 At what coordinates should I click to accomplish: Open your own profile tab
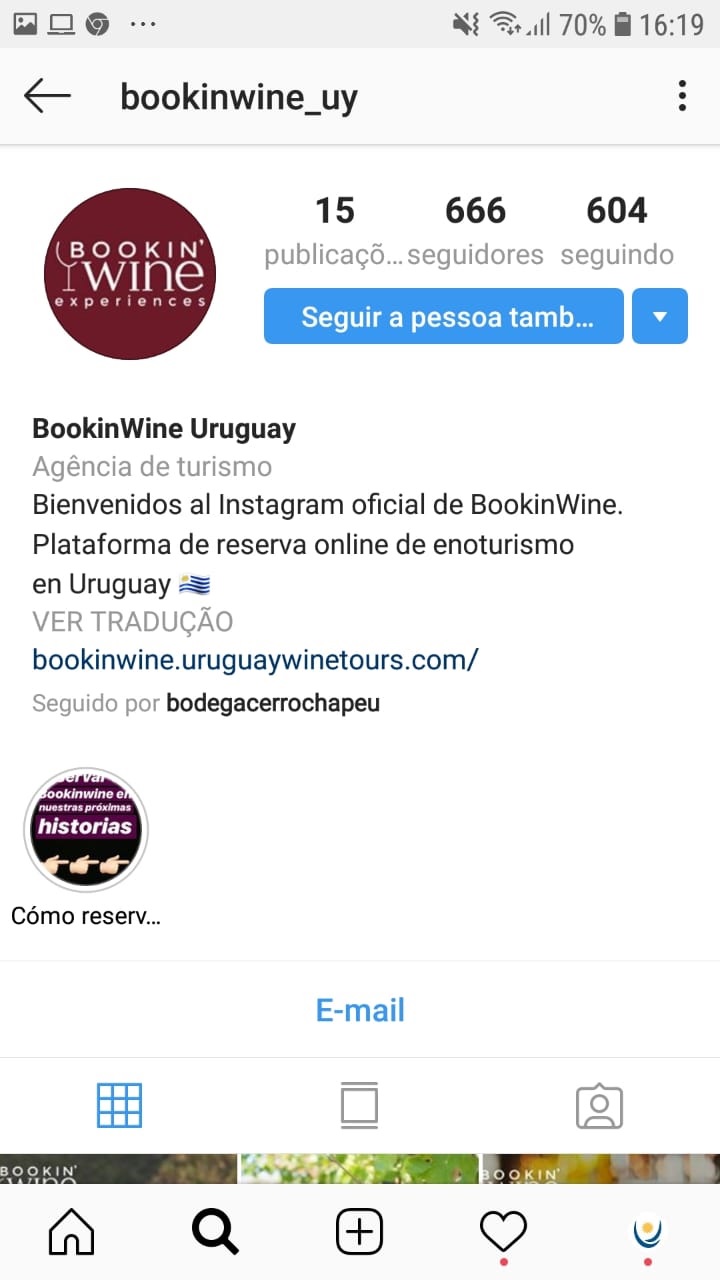[x=647, y=1234]
